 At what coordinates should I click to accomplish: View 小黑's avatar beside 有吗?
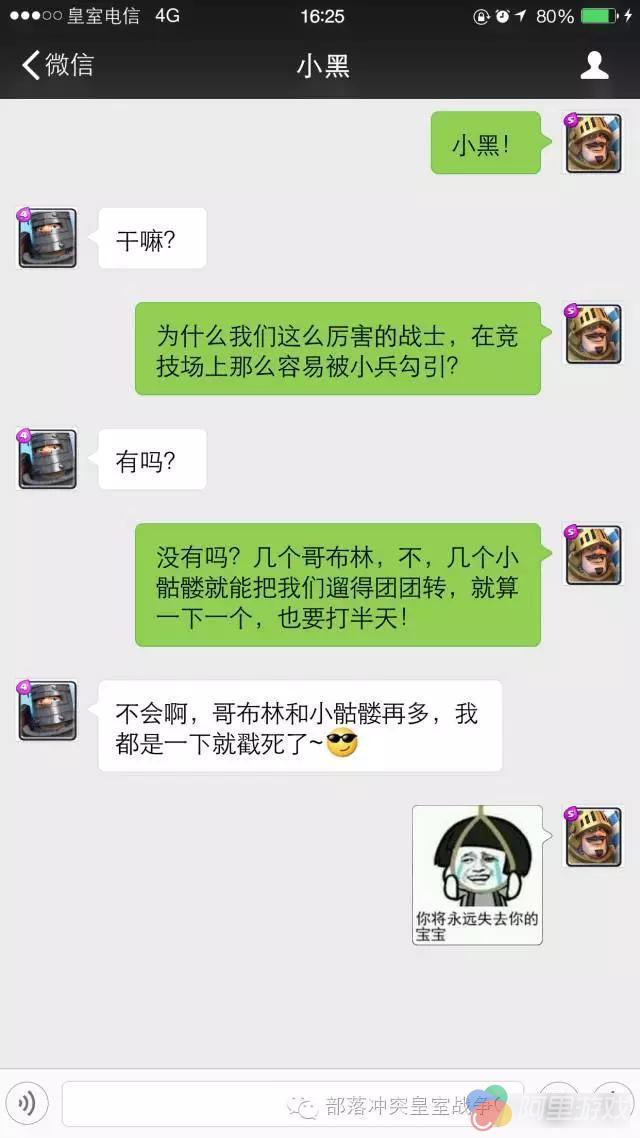(x=47, y=459)
